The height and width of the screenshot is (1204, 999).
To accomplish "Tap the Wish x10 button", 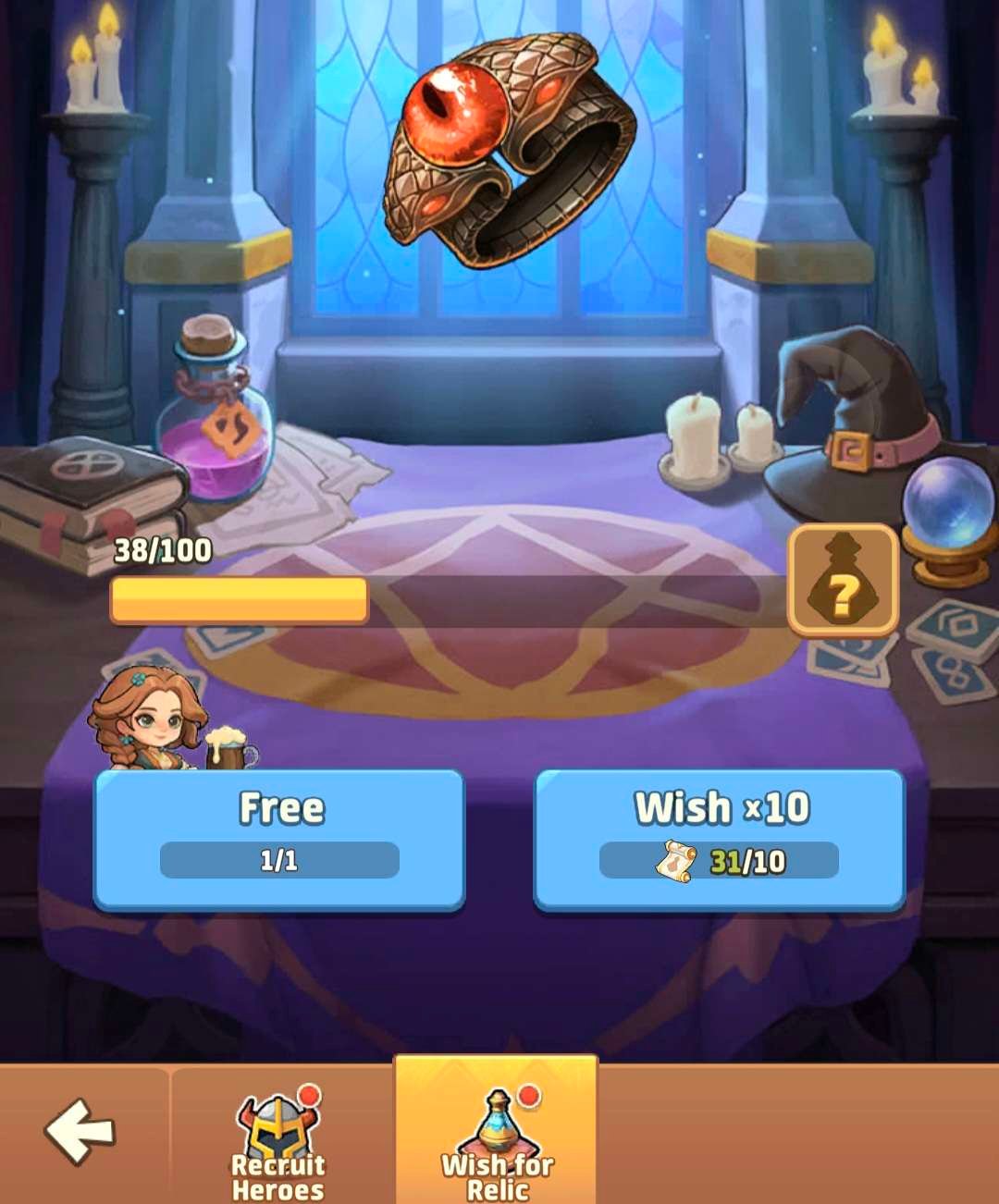I will click(719, 838).
